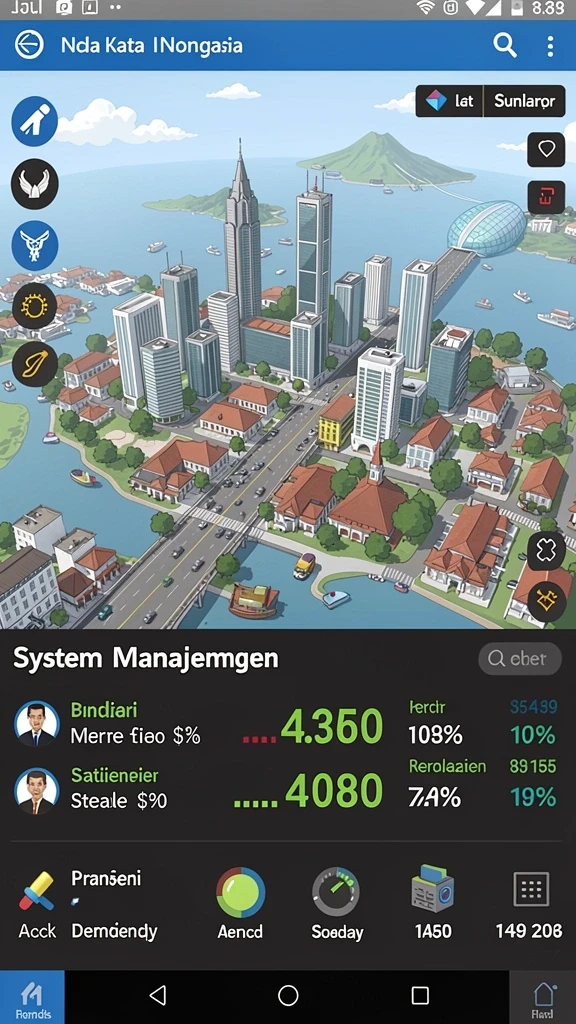576x1024 pixels.
Task: Tap the system home button
Action: point(288,995)
